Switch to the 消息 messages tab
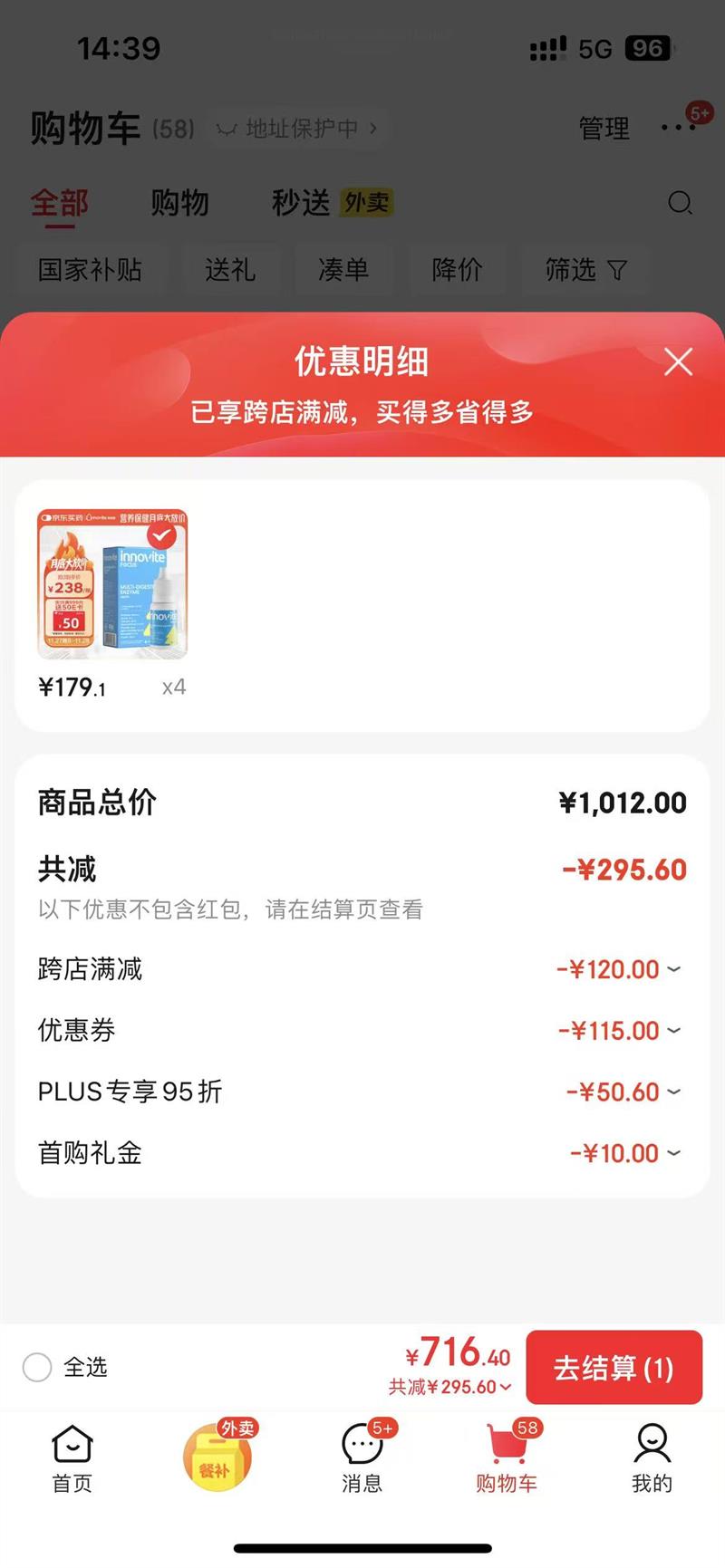 (x=362, y=1456)
